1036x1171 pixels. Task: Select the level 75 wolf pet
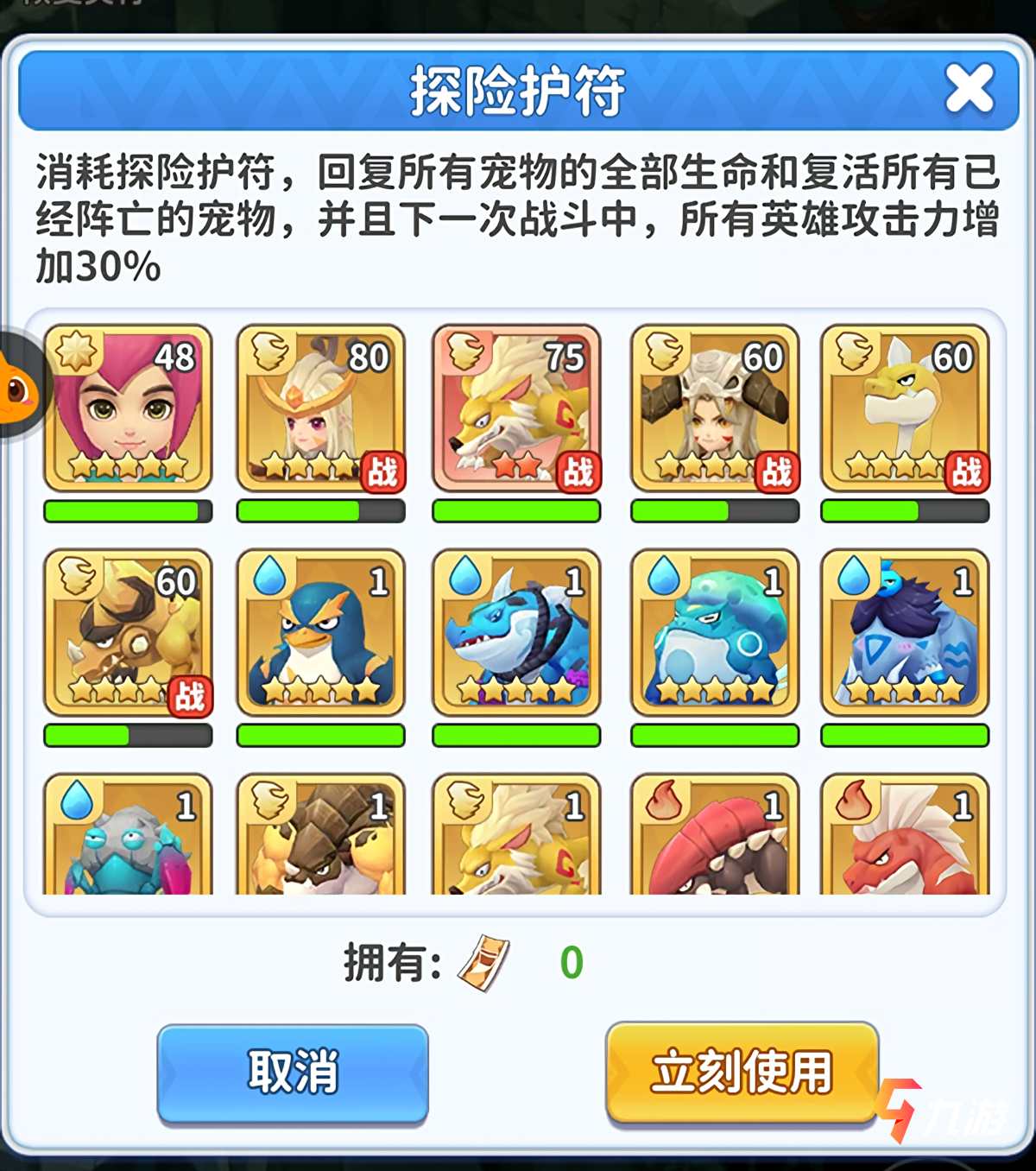[516, 408]
